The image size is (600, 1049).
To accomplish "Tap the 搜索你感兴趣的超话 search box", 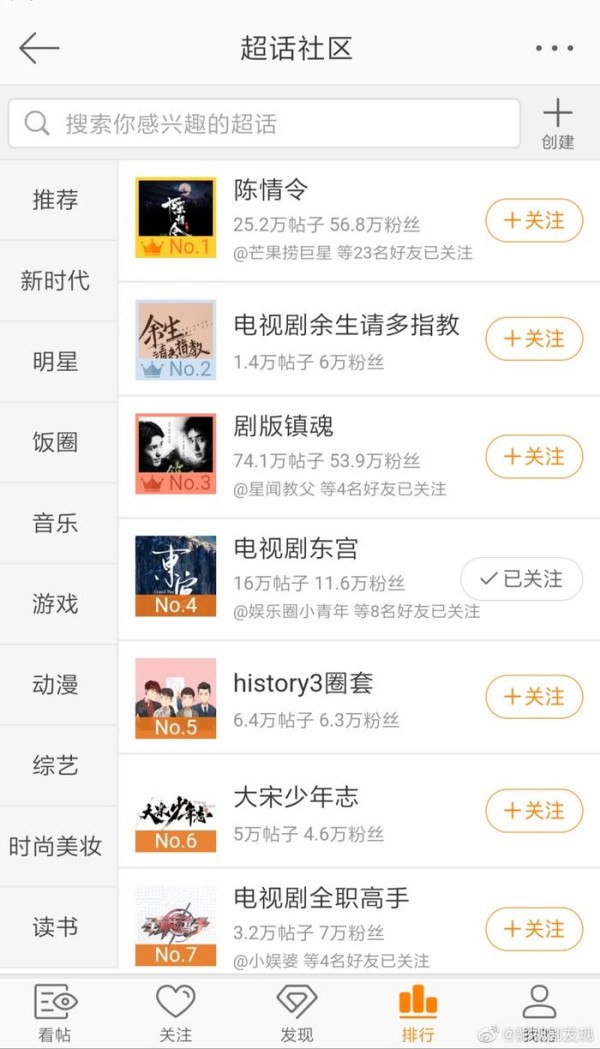I will pyautogui.click(x=264, y=124).
